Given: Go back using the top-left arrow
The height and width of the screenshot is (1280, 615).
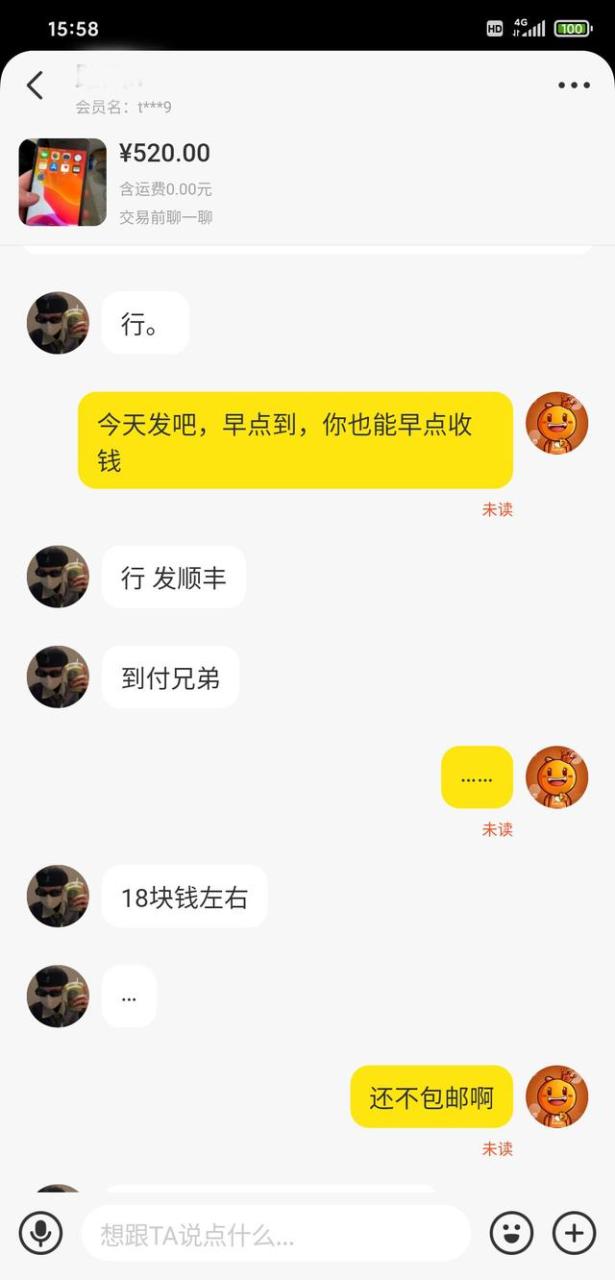Looking at the screenshot, I should click(x=35, y=85).
